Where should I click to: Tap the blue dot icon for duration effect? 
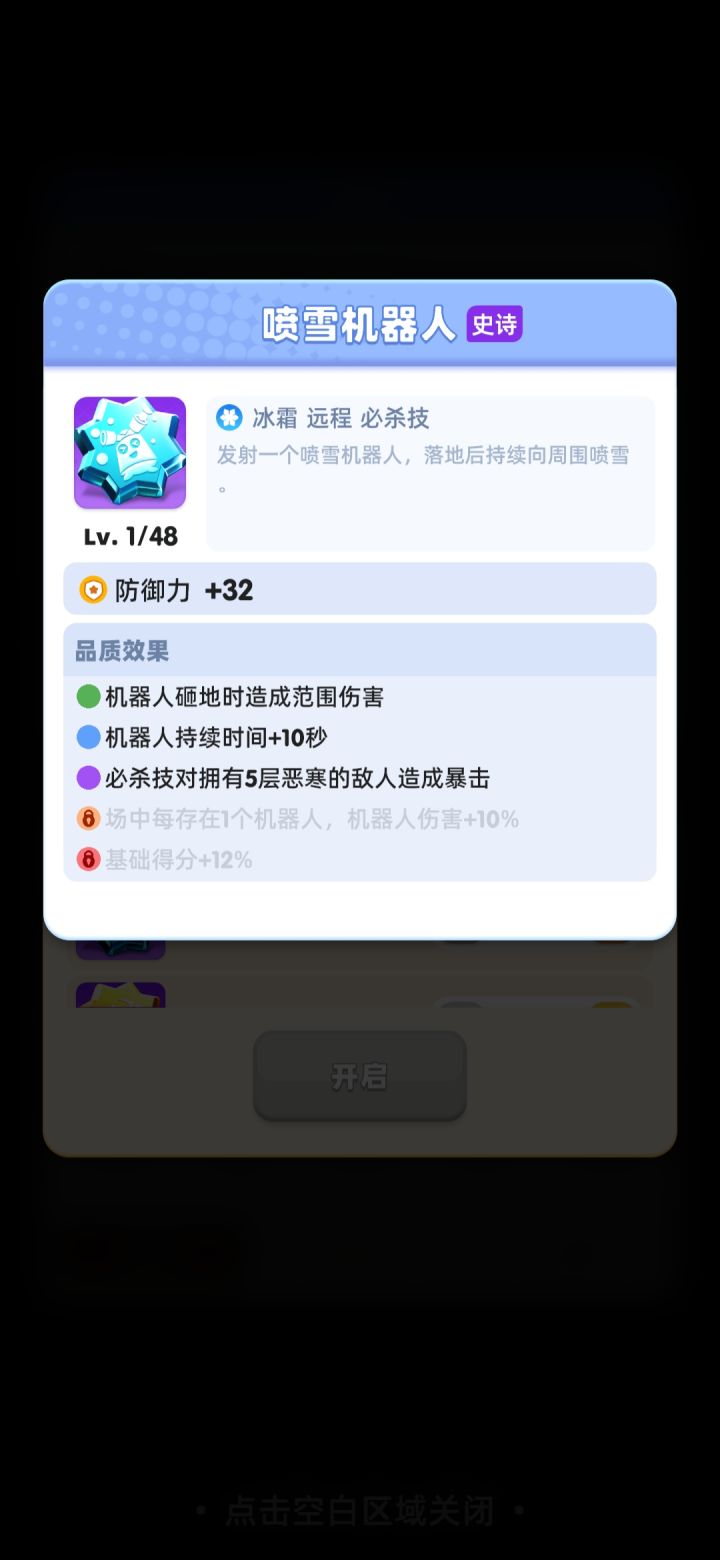89,737
